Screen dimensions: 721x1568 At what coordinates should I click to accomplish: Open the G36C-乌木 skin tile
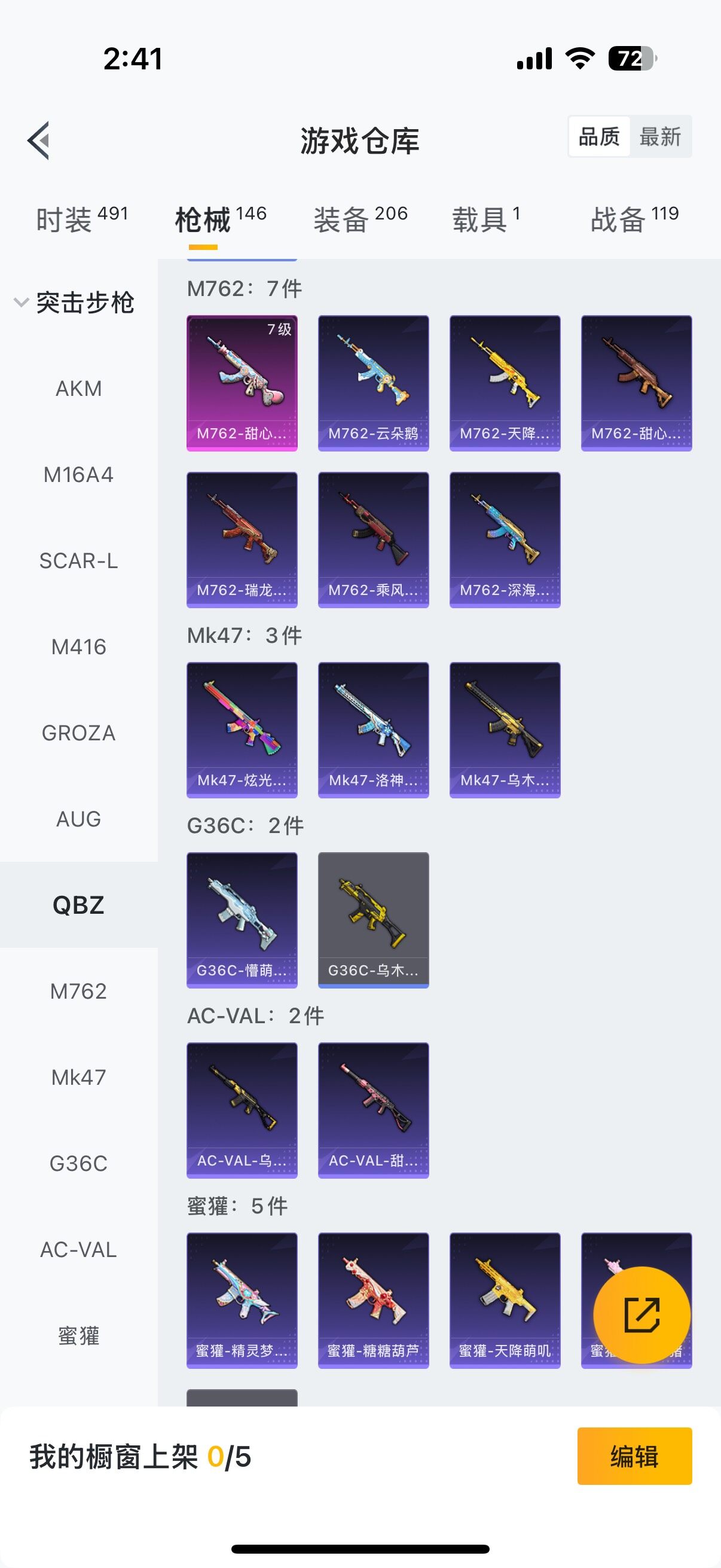coord(373,920)
